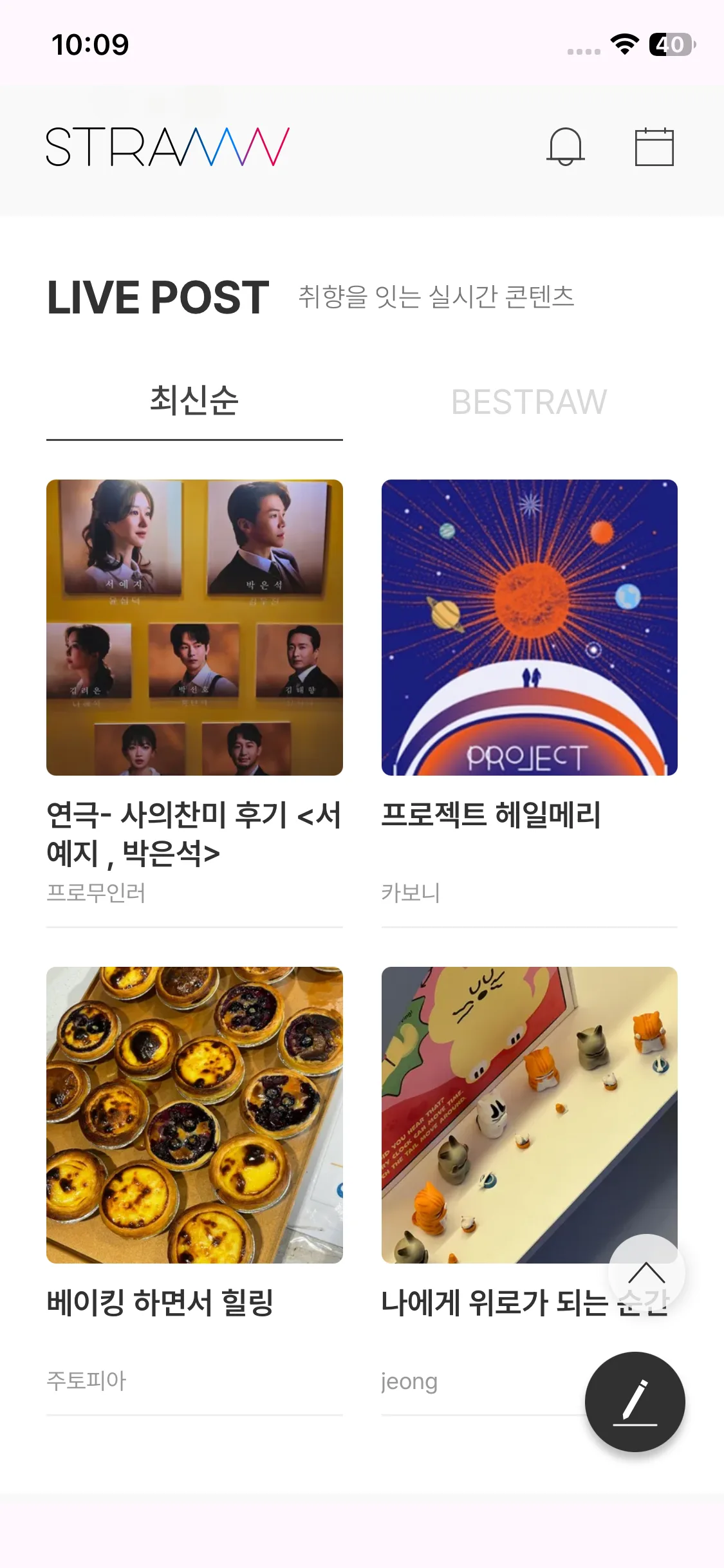The height and width of the screenshot is (1568, 724).
Task: Tap the scroll-to-top arrow button
Action: (x=646, y=1272)
